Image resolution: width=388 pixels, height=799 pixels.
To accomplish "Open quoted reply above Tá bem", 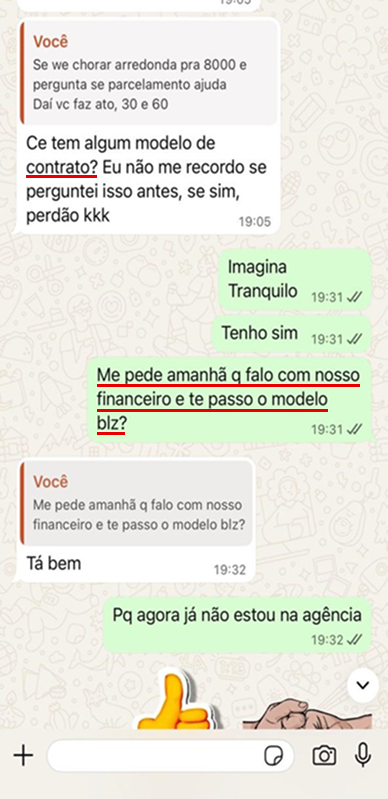I will click(x=137, y=502).
